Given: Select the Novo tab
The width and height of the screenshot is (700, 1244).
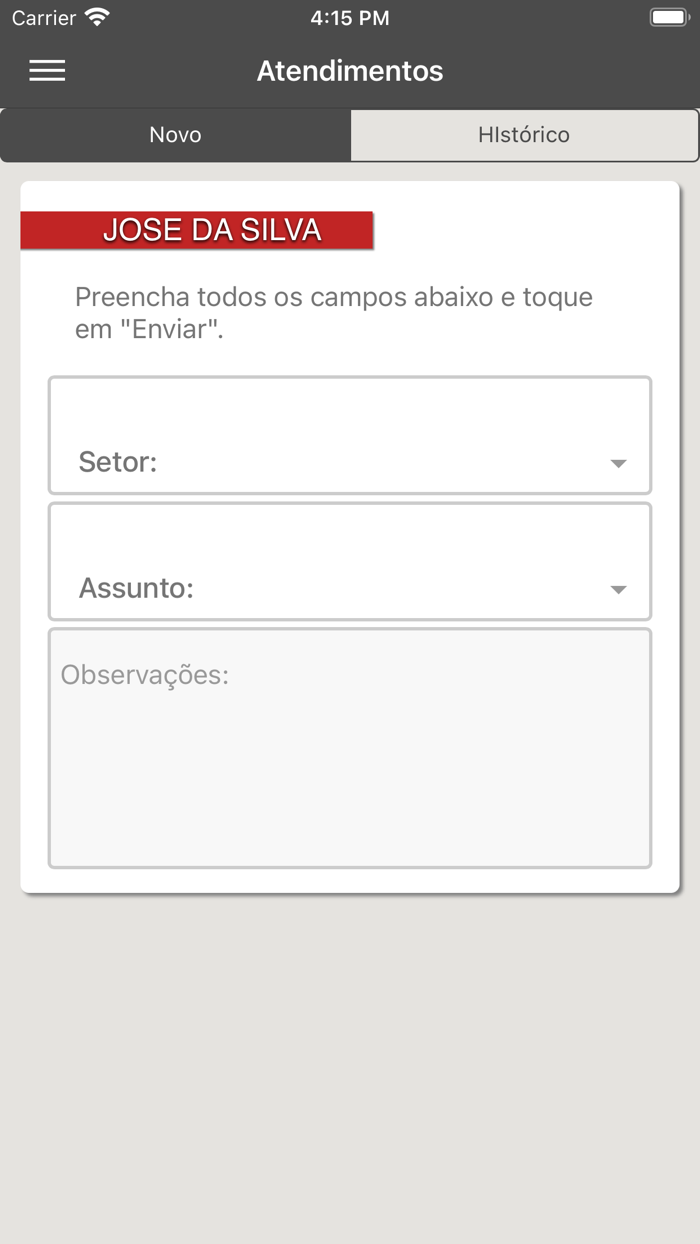Looking at the screenshot, I should click(176, 135).
